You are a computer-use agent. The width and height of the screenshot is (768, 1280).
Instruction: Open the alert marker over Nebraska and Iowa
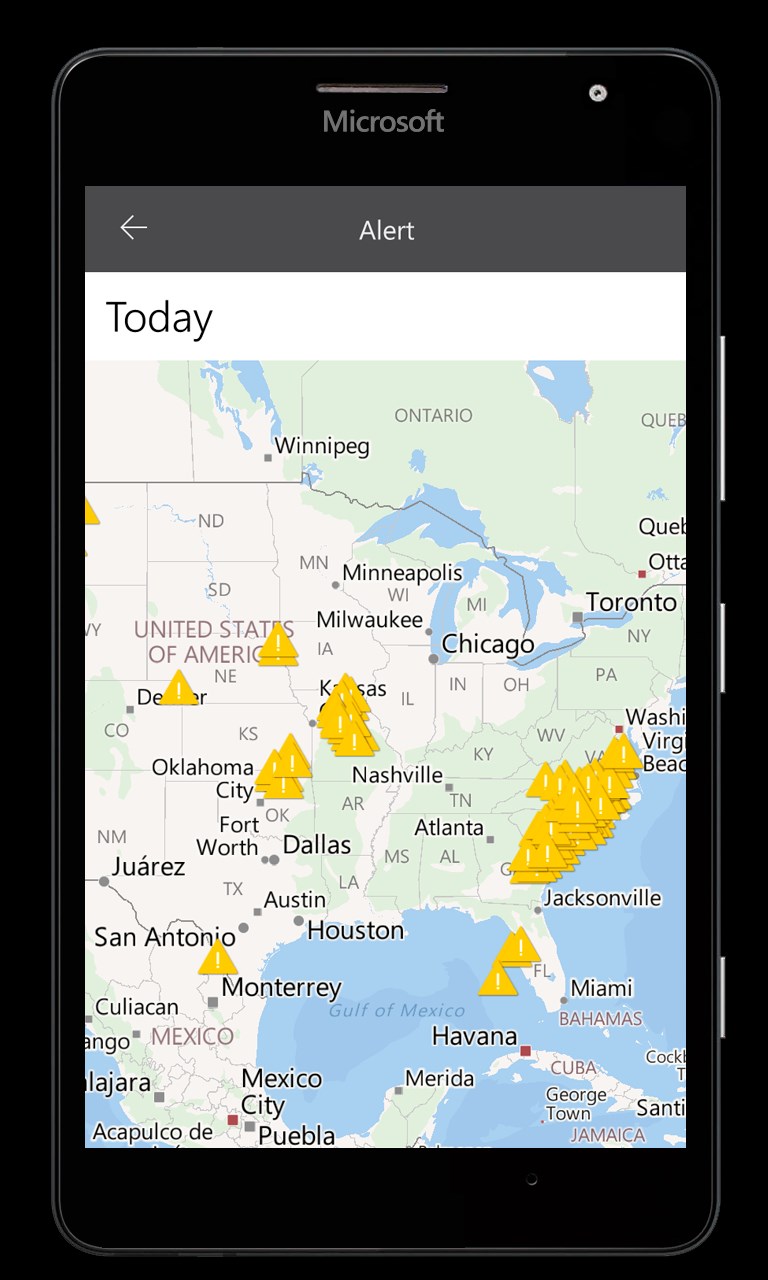click(277, 645)
